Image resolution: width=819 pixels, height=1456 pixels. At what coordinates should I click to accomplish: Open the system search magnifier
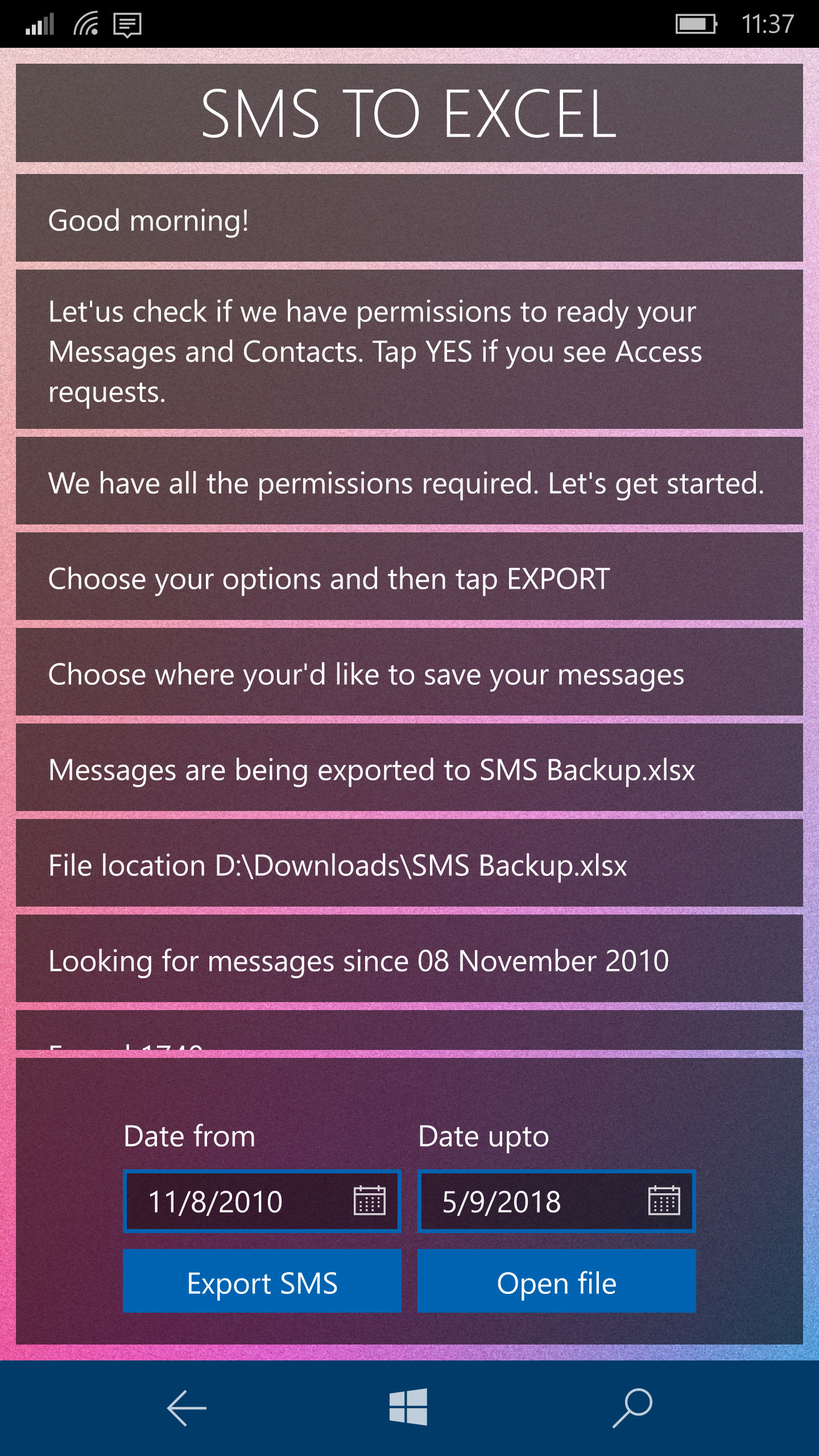coord(632,1408)
